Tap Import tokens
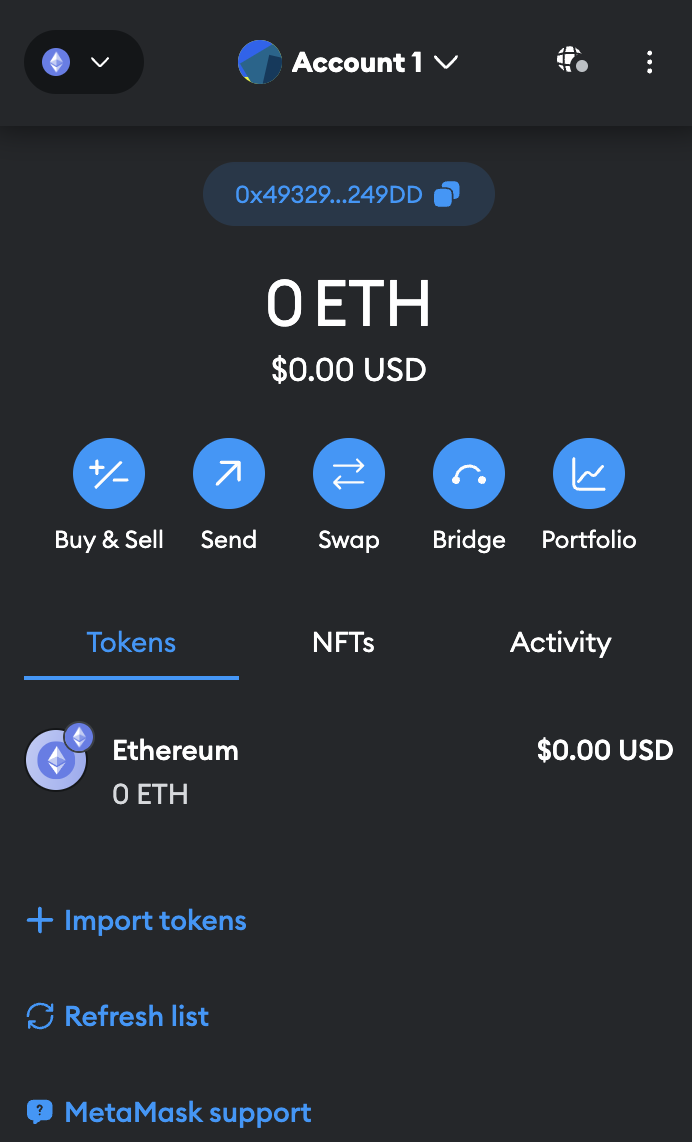This screenshot has height=1142, width=692. pyautogui.click(x=137, y=921)
